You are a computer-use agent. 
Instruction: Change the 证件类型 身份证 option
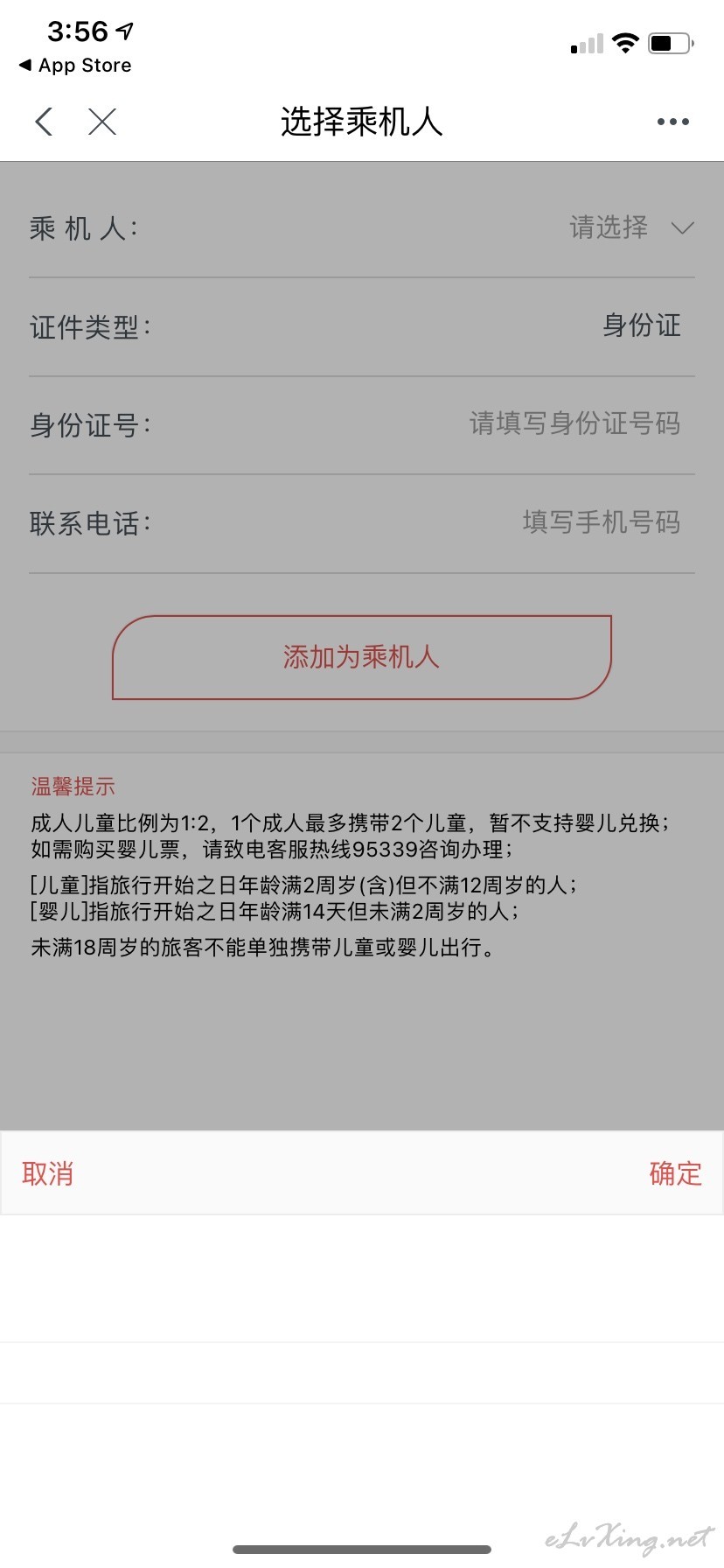642,326
